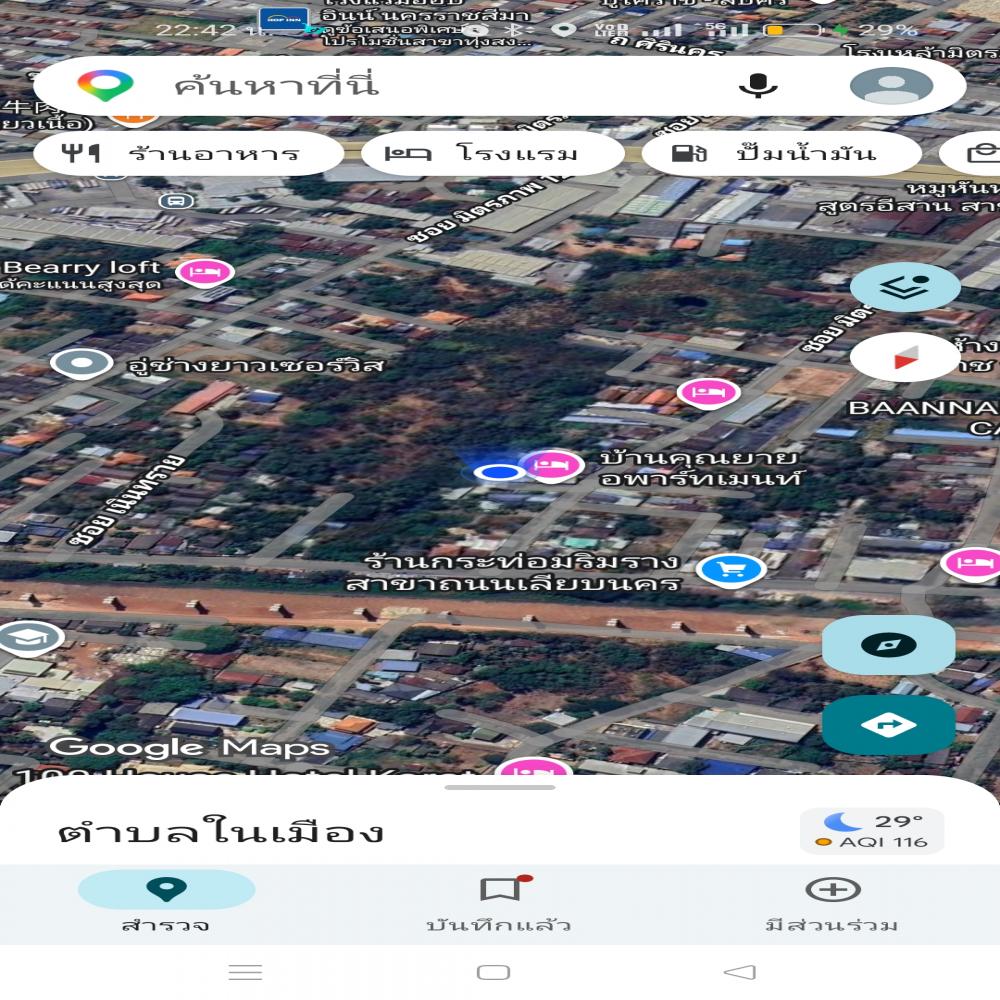
Task: Tap the red compass north button
Action: (x=905, y=357)
